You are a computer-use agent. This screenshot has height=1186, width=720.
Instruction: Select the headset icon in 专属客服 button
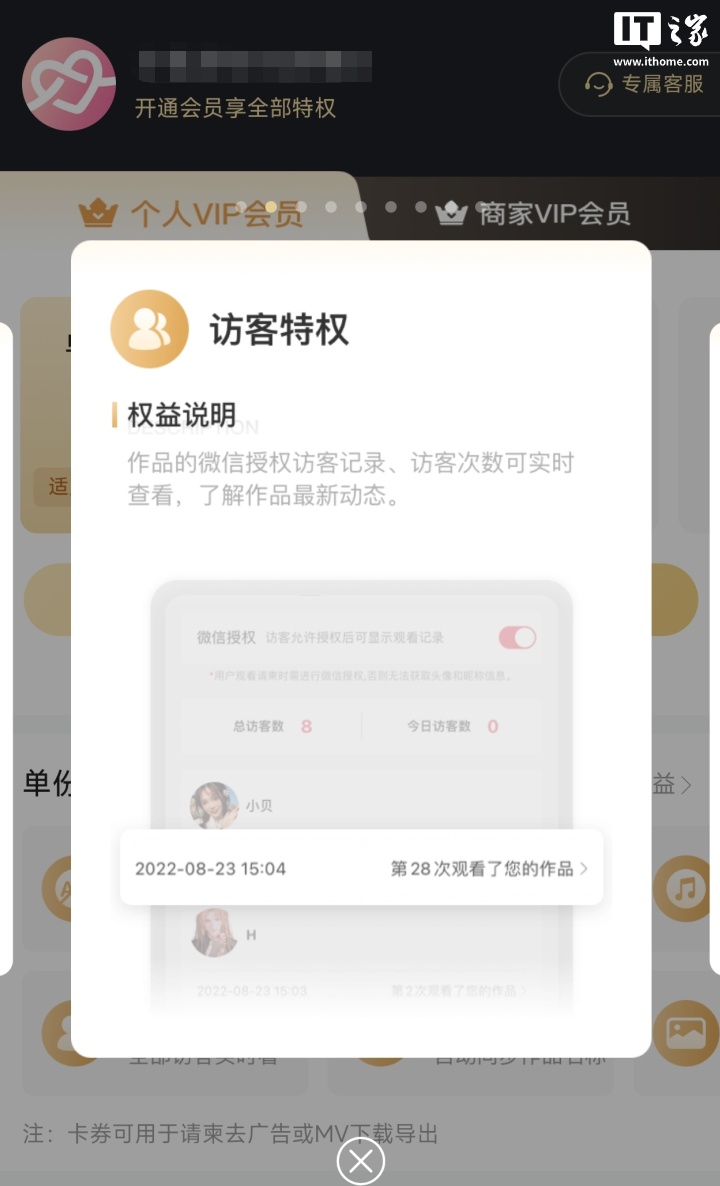pos(599,85)
